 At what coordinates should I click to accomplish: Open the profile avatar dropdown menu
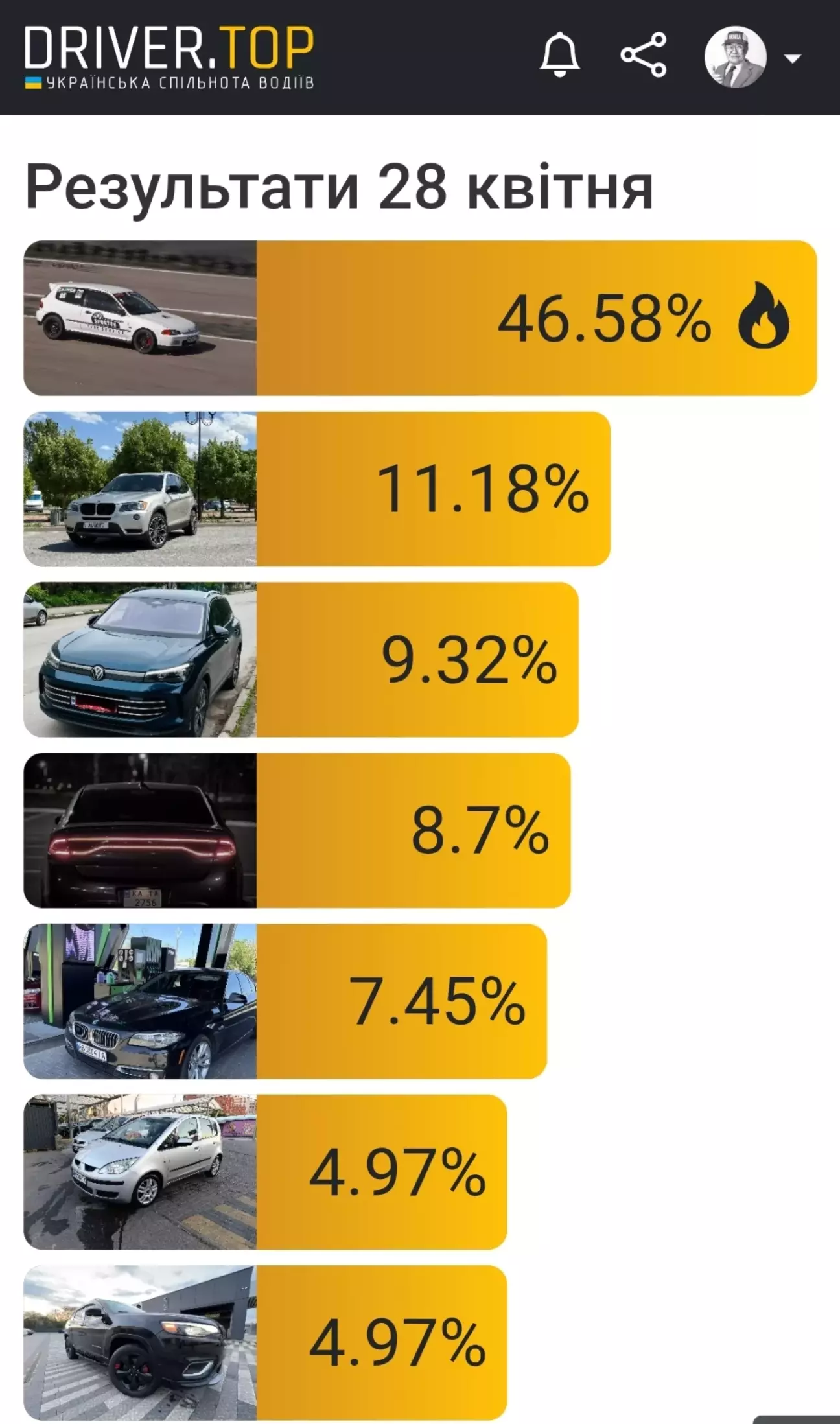(x=752, y=58)
